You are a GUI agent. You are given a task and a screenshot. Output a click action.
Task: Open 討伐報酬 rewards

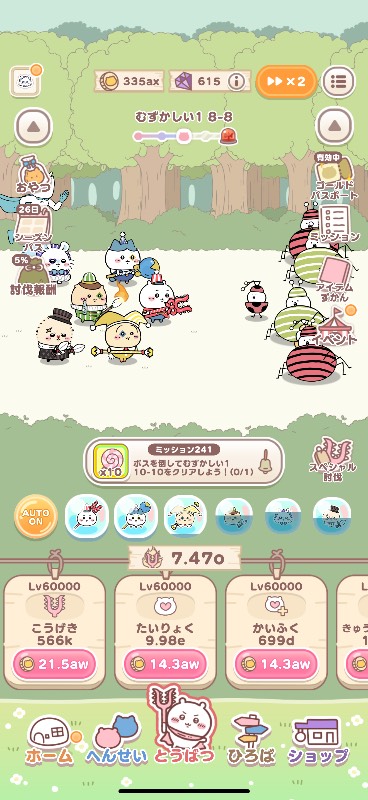[33, 276]
